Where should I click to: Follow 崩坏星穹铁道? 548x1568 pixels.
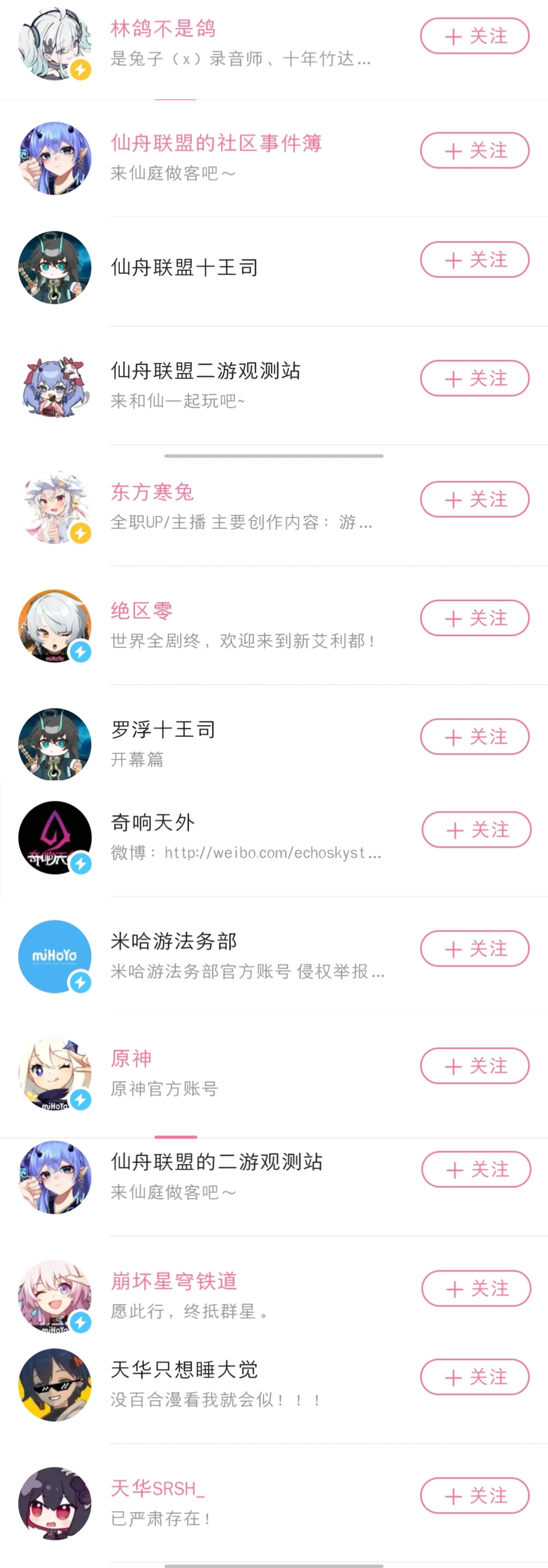coord(476,1289)
